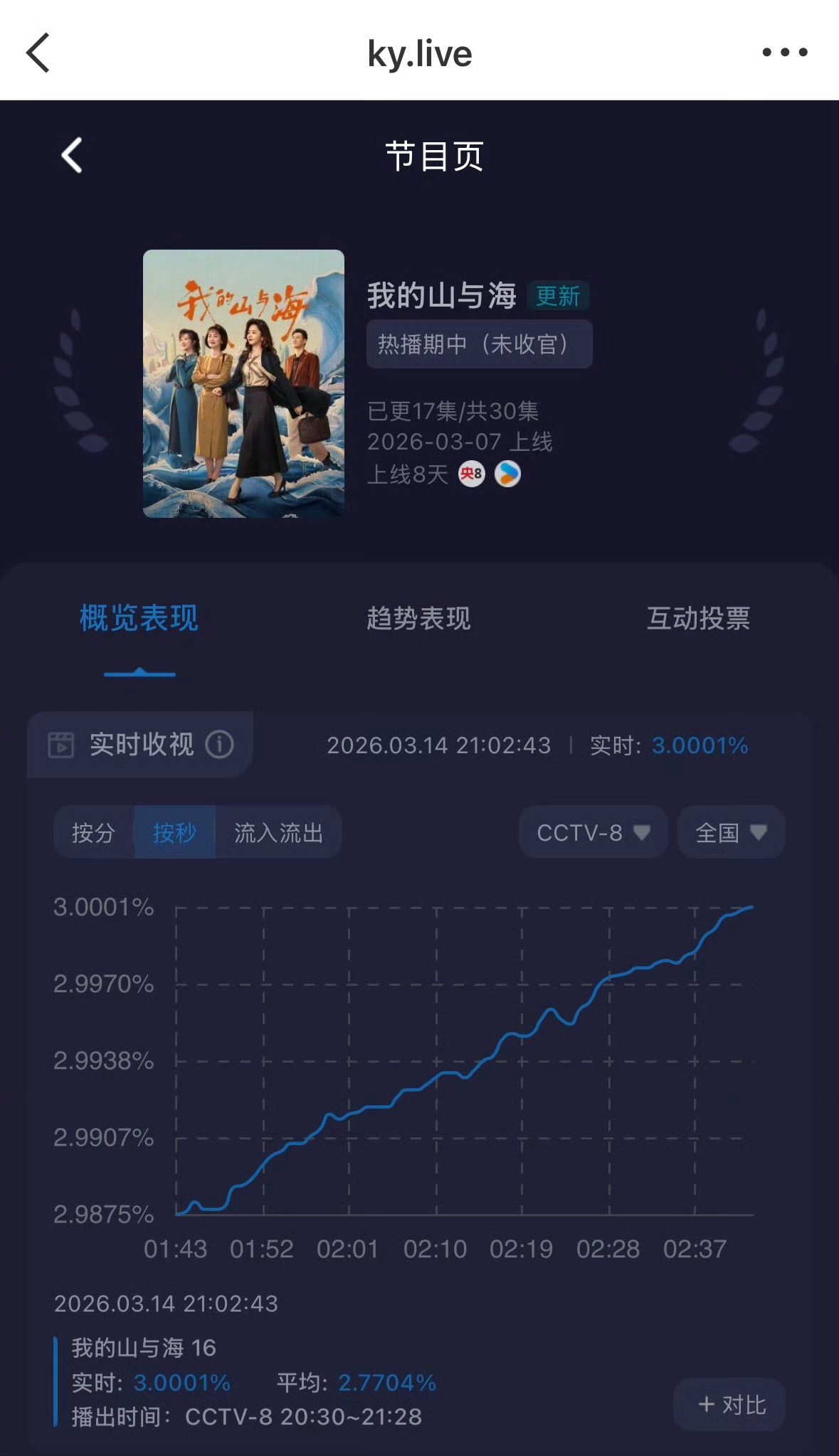Open the info tooltip next to 实时收视

219,744
